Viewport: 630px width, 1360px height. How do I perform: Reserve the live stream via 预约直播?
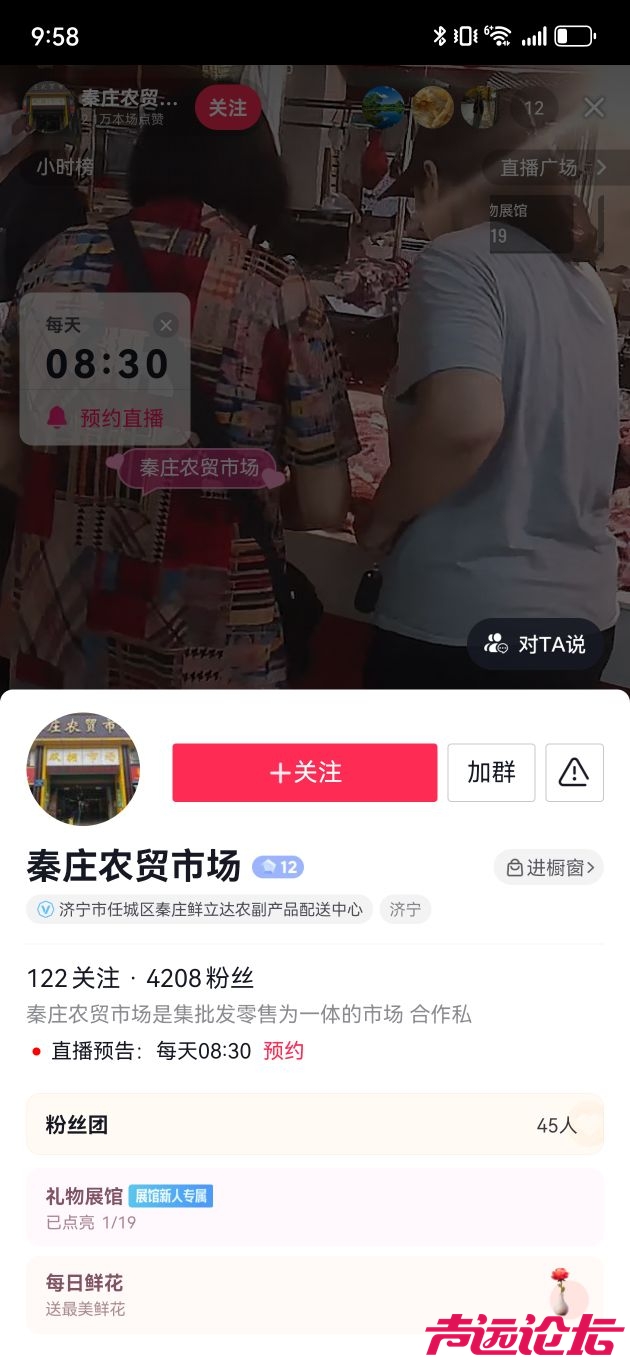tap(106, 418)
